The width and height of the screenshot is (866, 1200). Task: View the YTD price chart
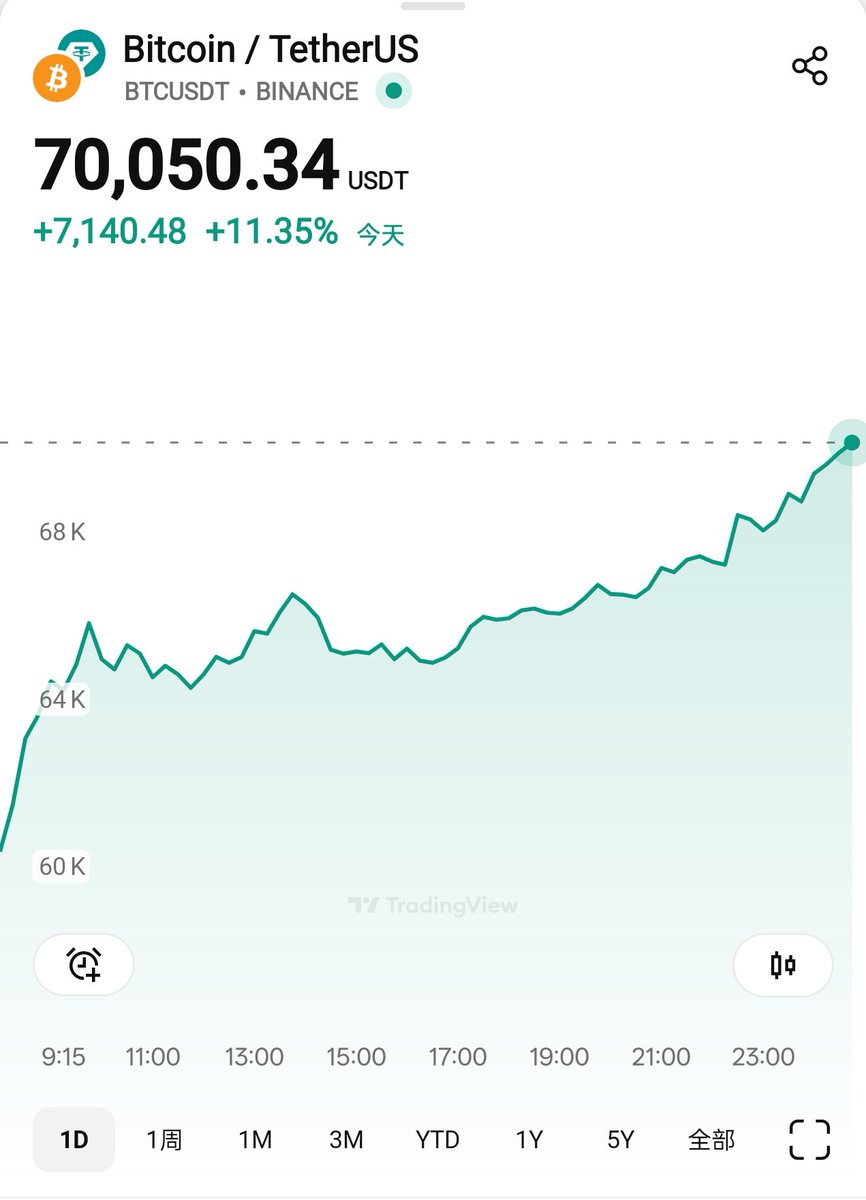(437, 1139)
